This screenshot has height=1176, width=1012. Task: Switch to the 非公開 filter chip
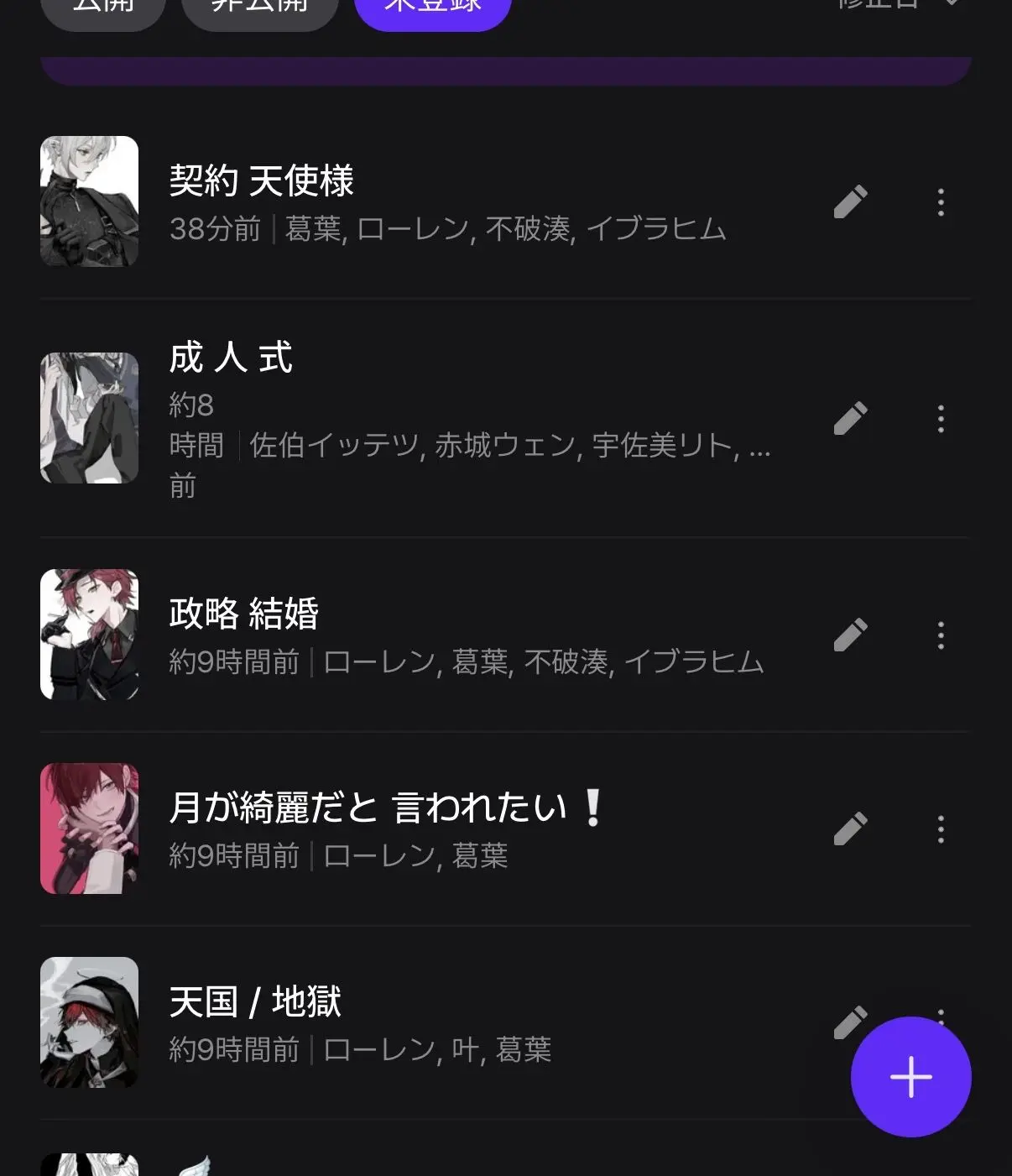(x=260, y=8)
